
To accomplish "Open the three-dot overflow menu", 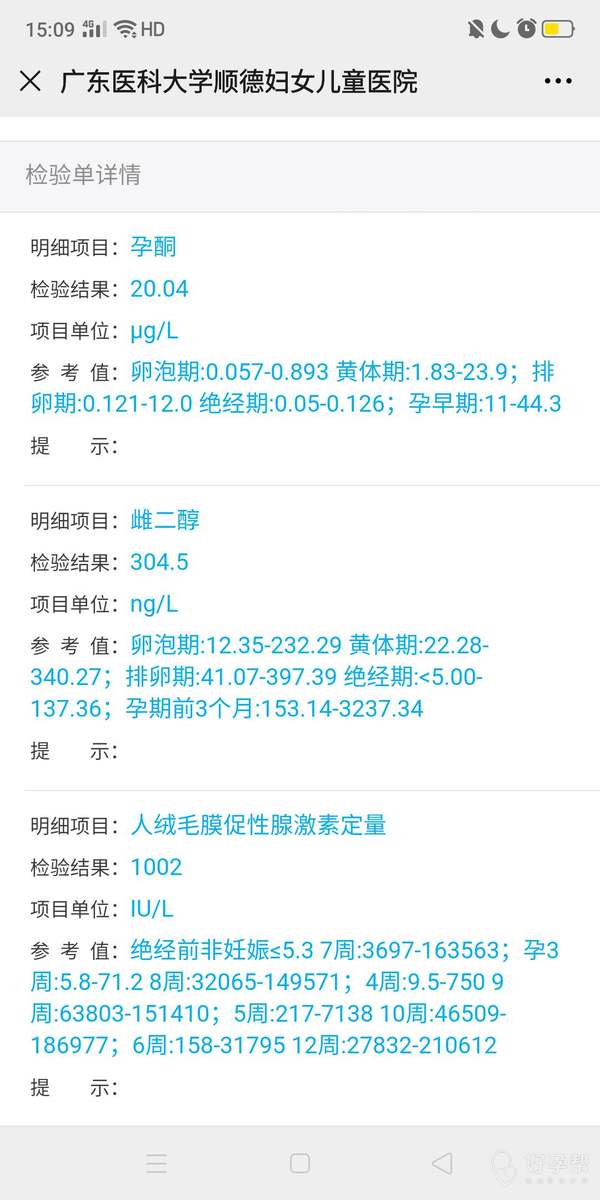I will 558,81.
